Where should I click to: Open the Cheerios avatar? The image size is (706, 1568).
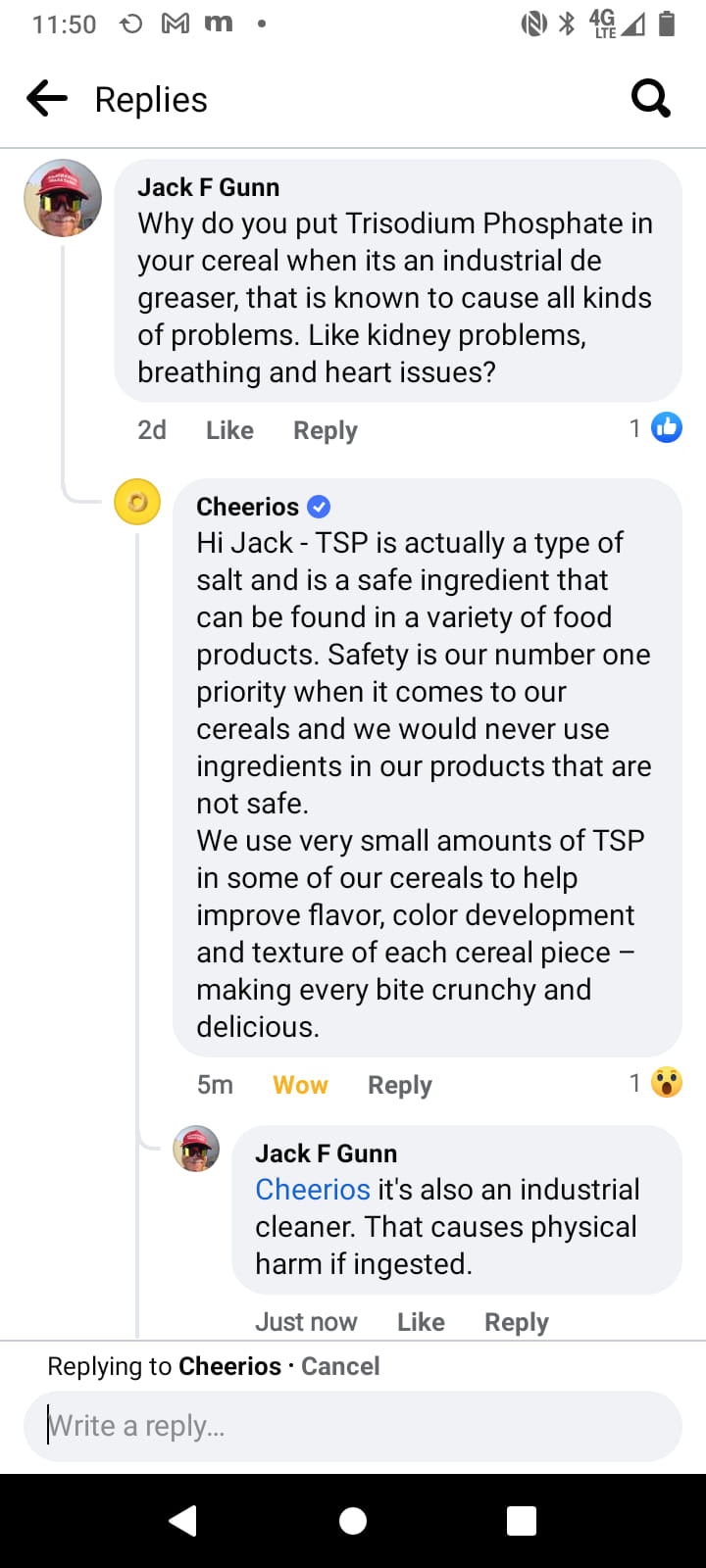click(137, 503)
